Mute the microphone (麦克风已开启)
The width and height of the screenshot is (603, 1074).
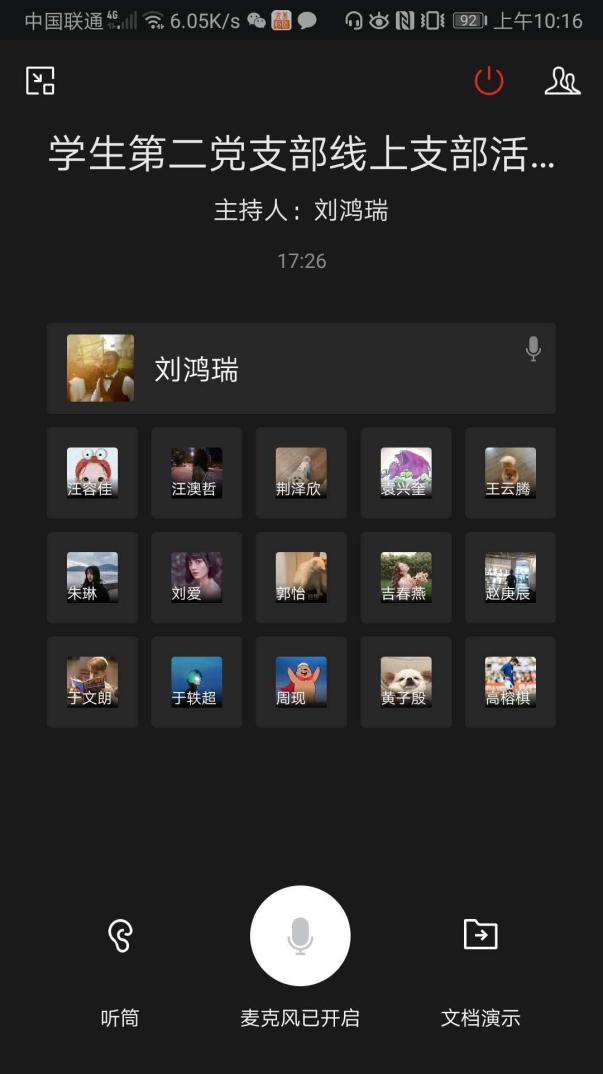[300, 936]
